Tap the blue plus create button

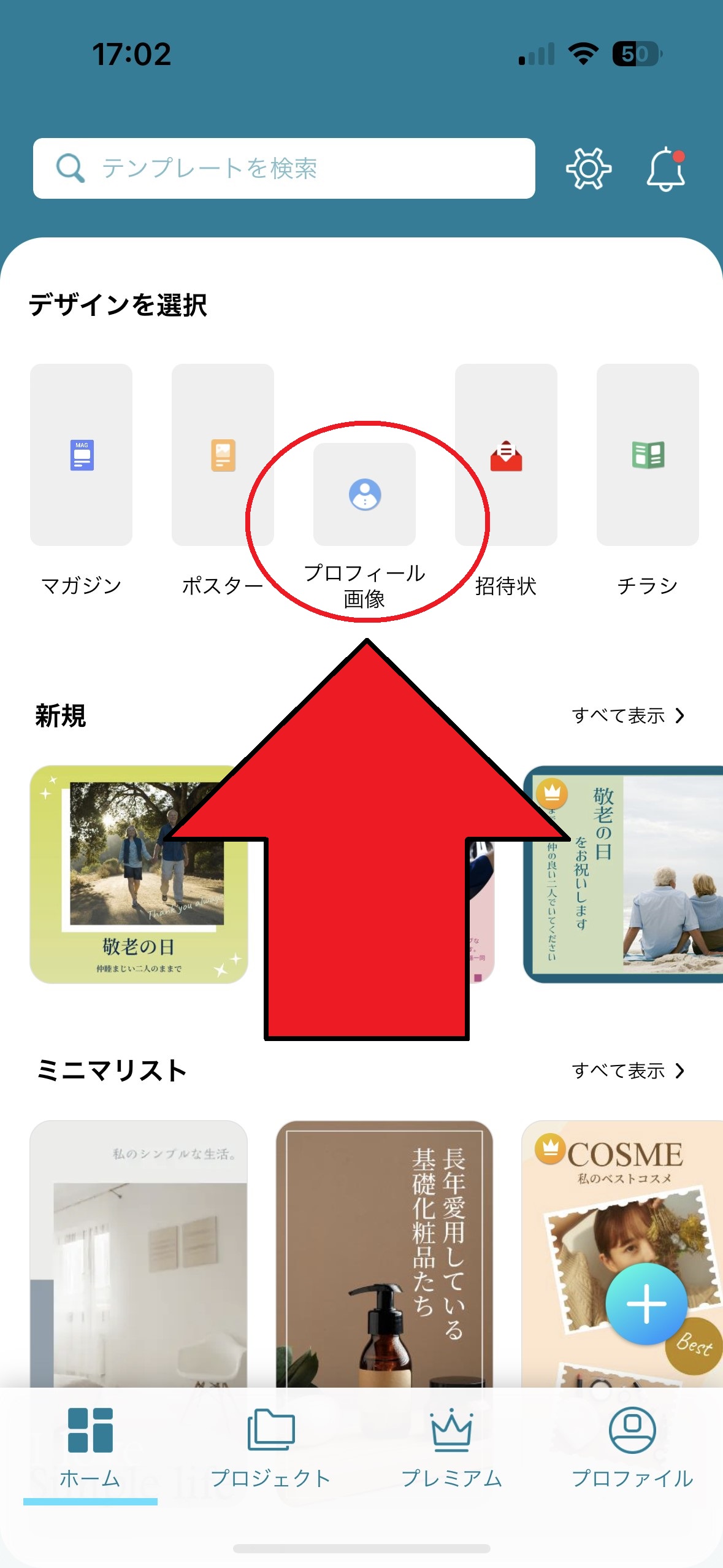pos(646,1304)
